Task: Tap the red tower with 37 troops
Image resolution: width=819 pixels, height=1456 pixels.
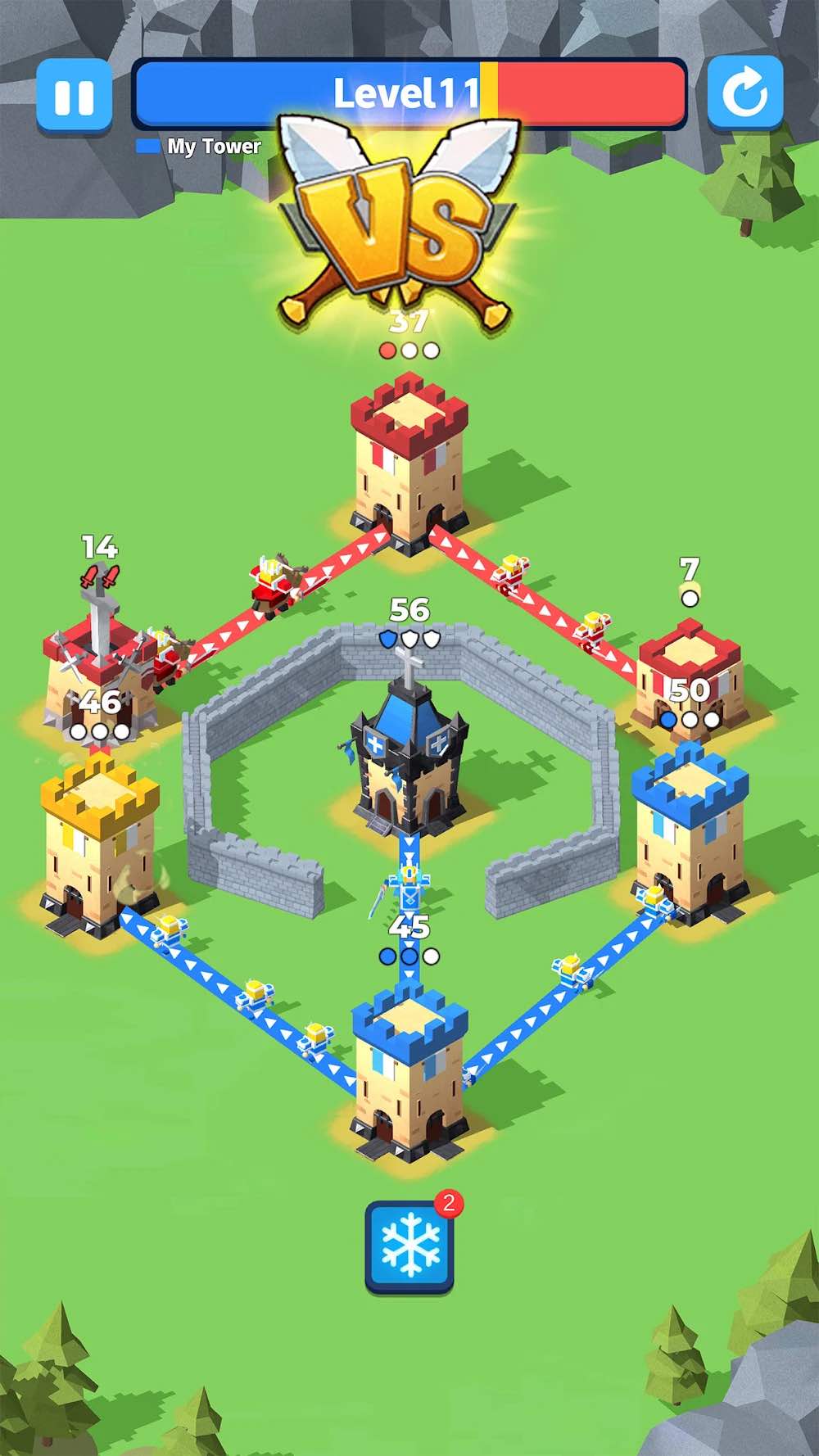Action: tap(409, 463)
